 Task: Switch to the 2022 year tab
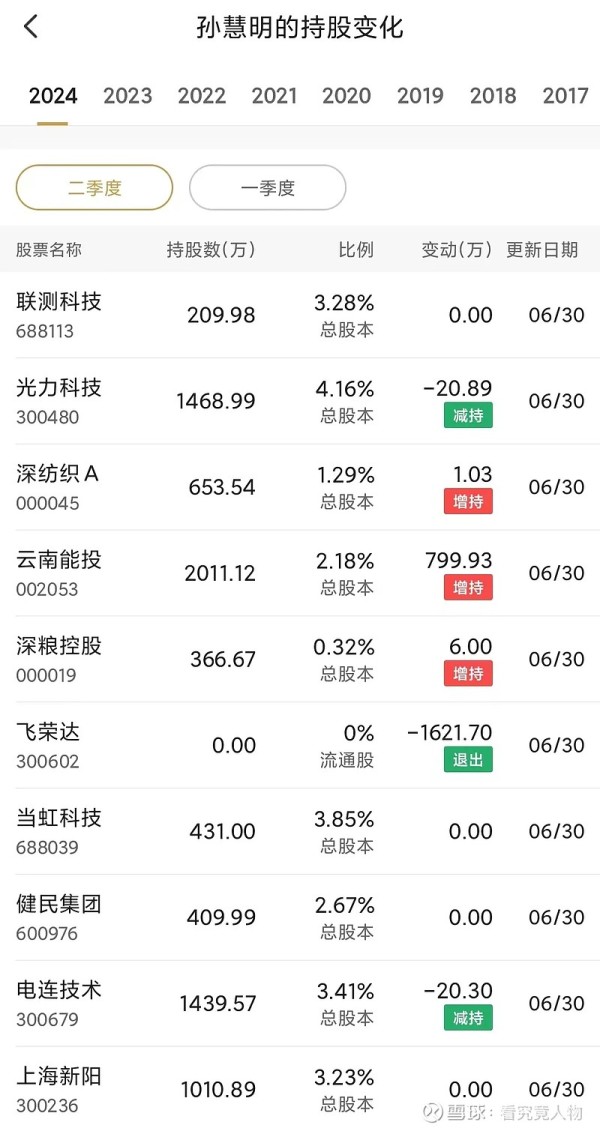click(202, 96)
